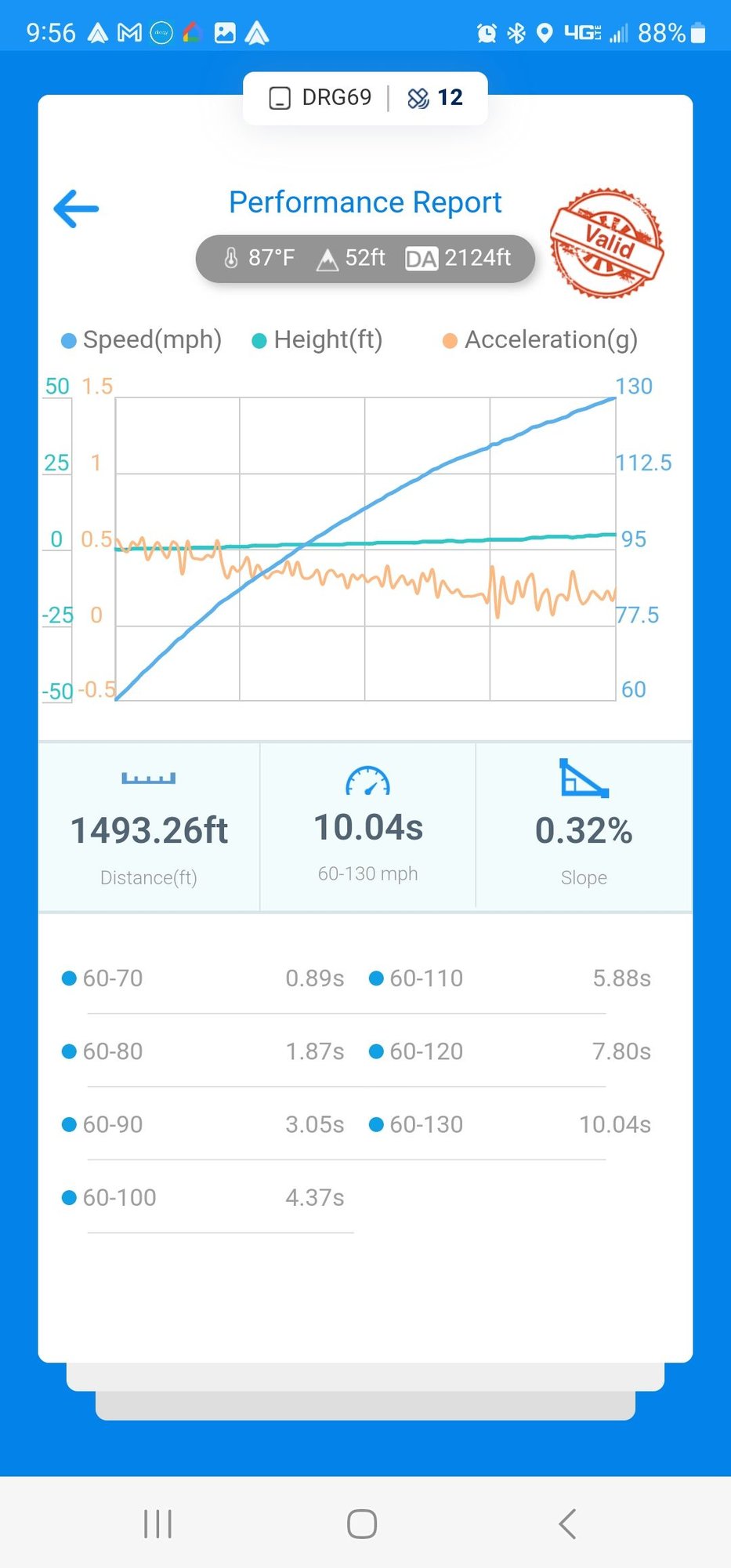Image resolution: width=731 pixels, height=1568 pixels.
Task: Toggle the Acceleration(g) chart series
Action: click(x=540, y=340)
